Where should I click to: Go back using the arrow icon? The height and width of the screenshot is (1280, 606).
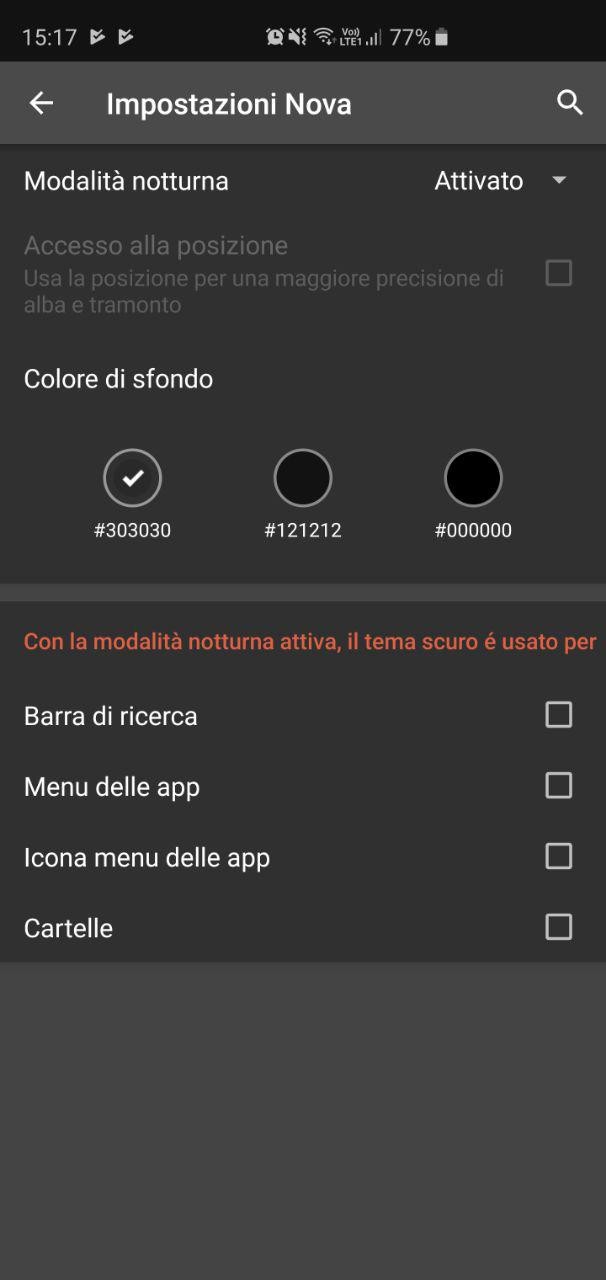(41, 103)
